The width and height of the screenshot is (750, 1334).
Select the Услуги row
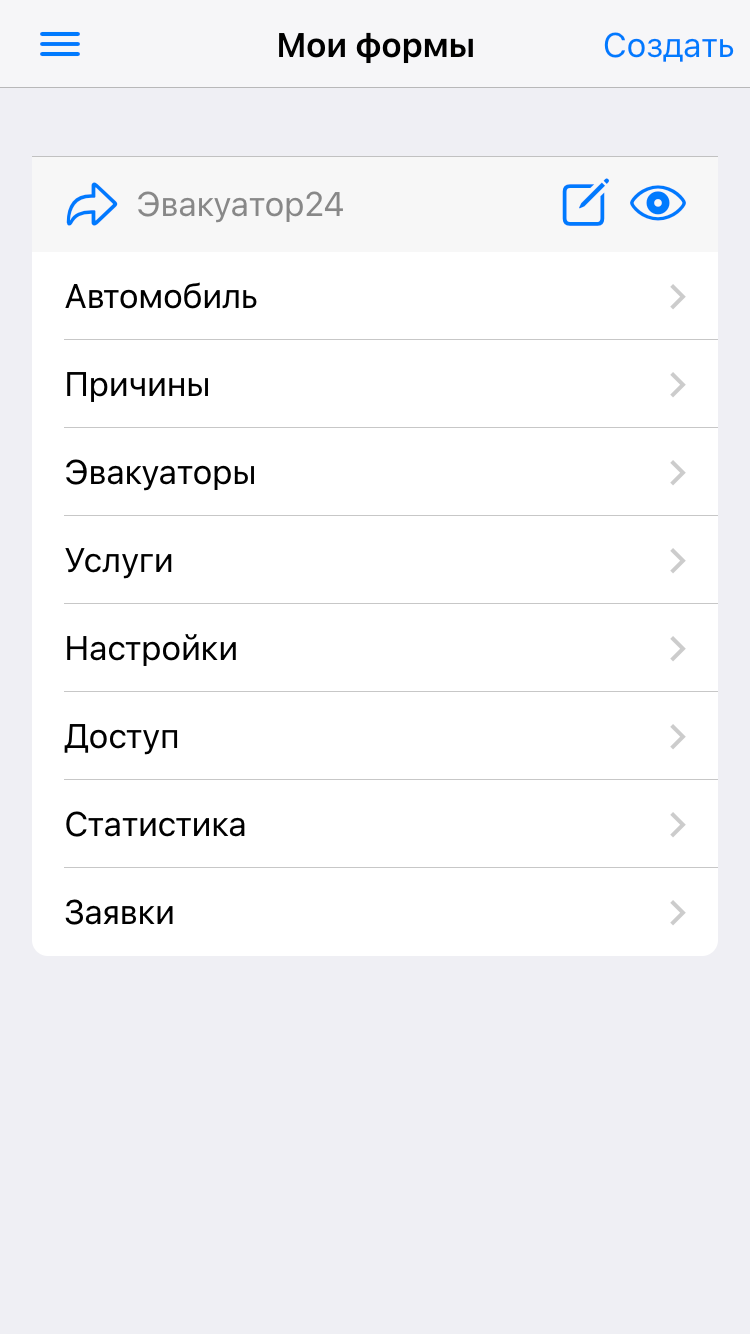375,561
